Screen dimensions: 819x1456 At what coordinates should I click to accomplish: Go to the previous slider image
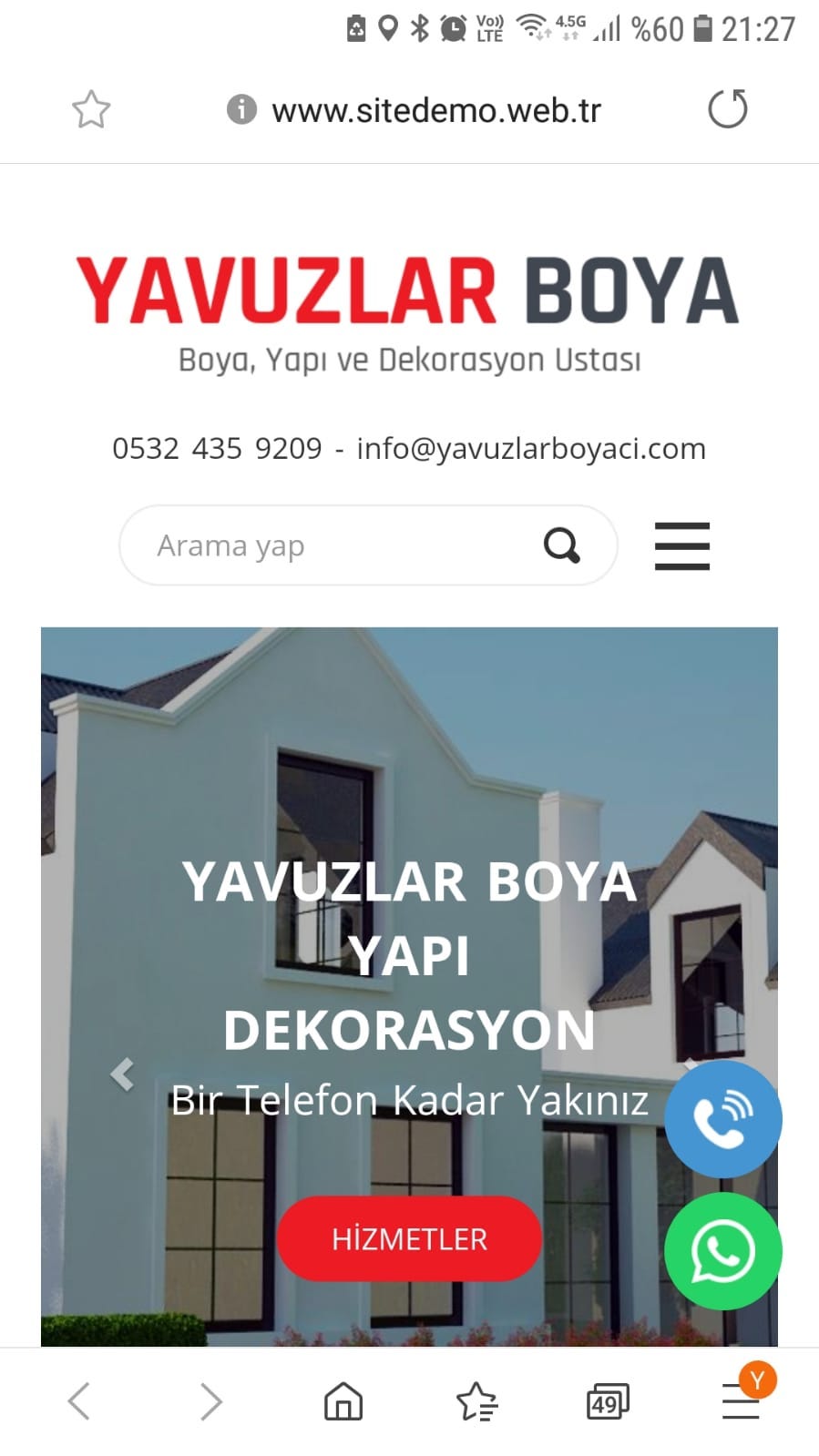coord(122,1074)
